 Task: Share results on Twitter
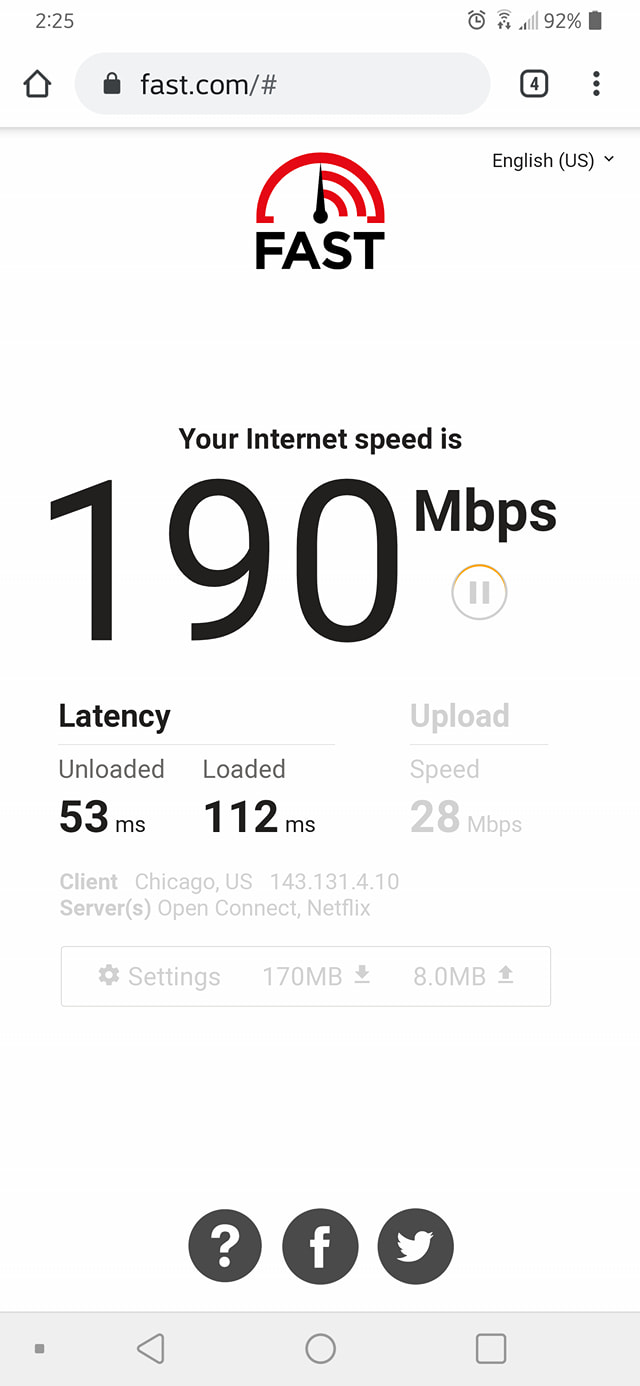pos(415,1245)
